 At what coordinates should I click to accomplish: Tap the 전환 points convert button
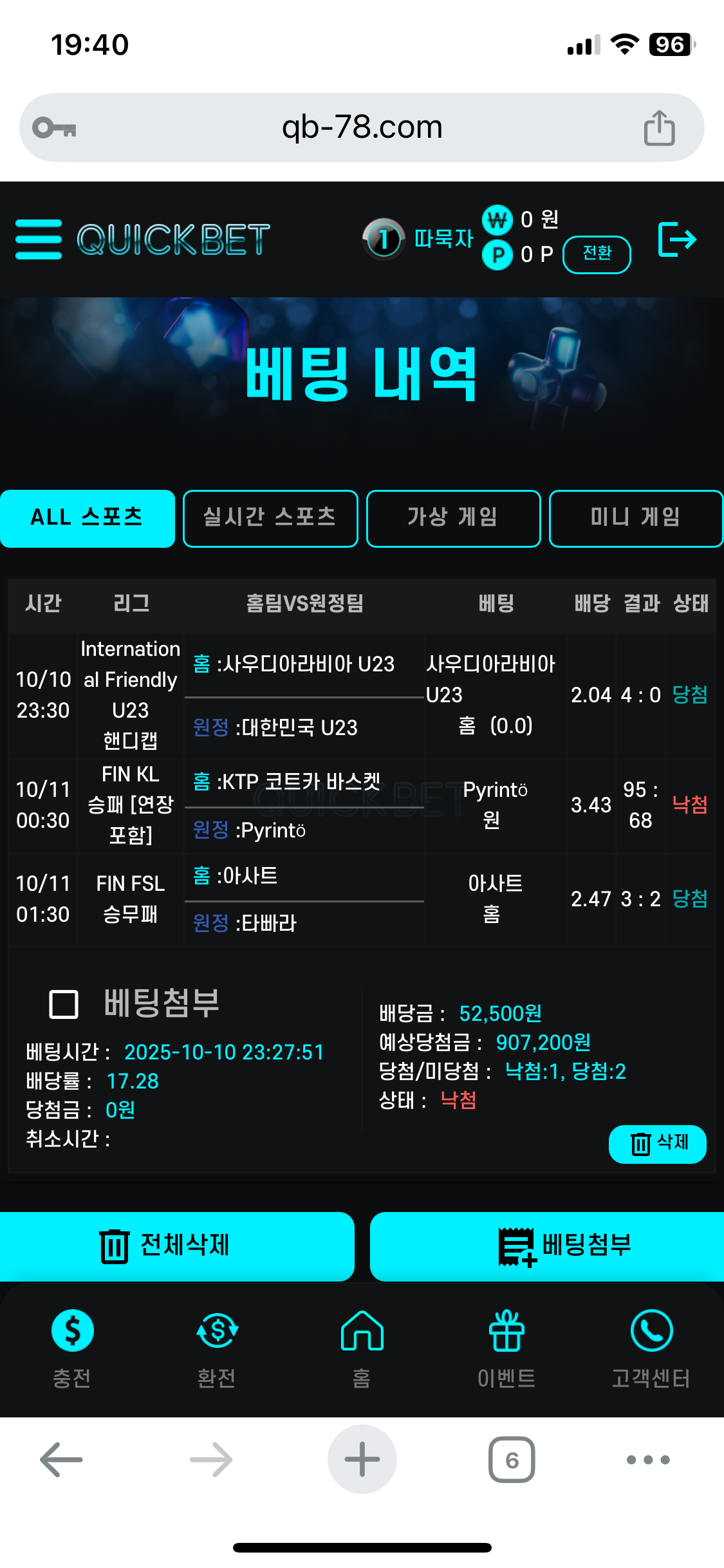(597, 254)
